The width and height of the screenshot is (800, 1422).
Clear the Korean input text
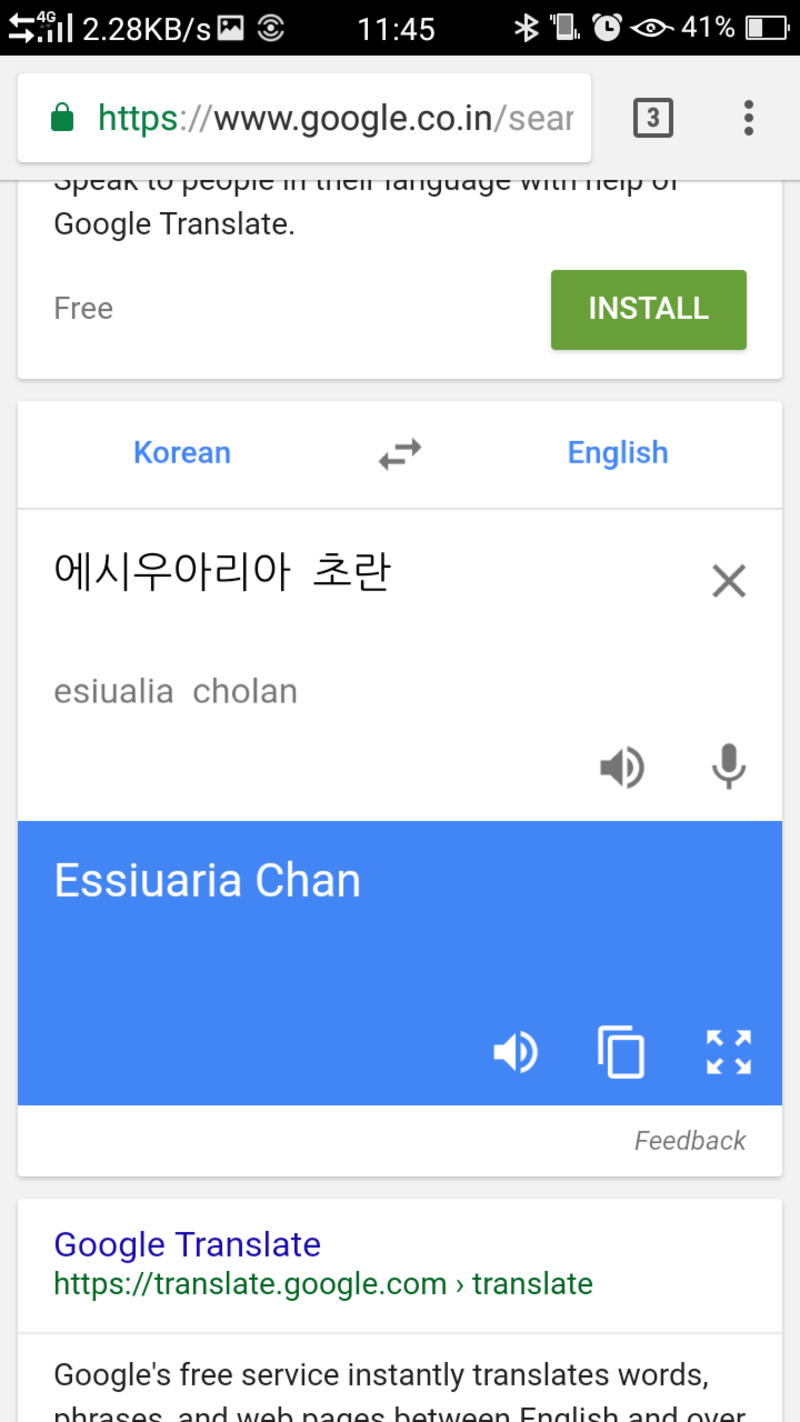pos(728,580)
